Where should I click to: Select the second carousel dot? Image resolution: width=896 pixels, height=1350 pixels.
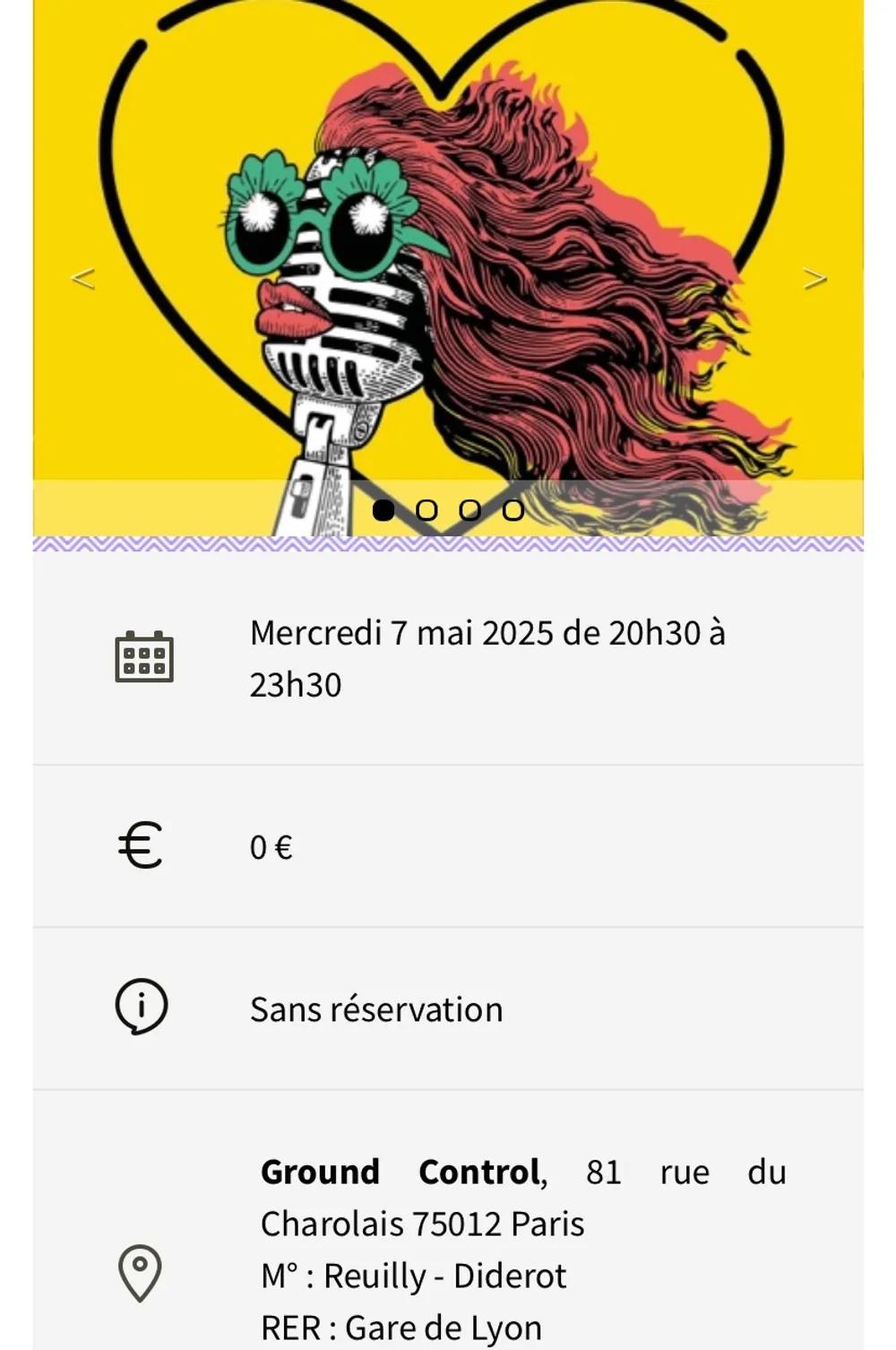pyautogui.click(x=426, y=510)
